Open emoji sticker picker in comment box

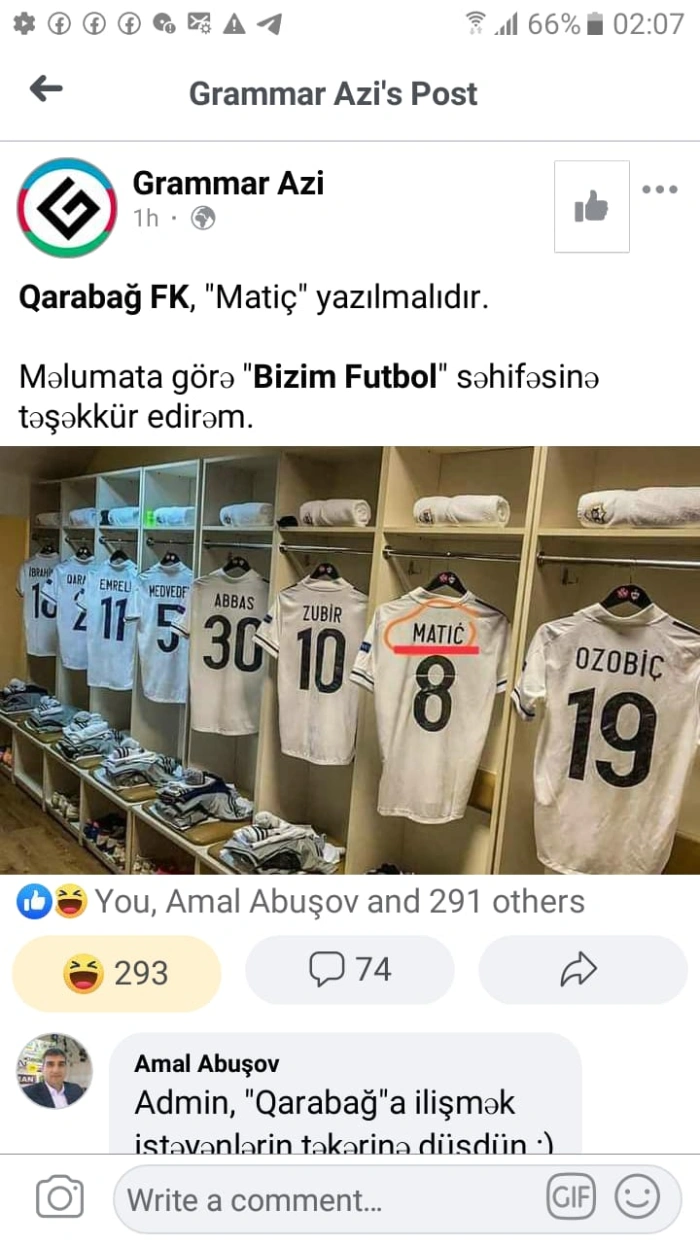click(637, 1198)
